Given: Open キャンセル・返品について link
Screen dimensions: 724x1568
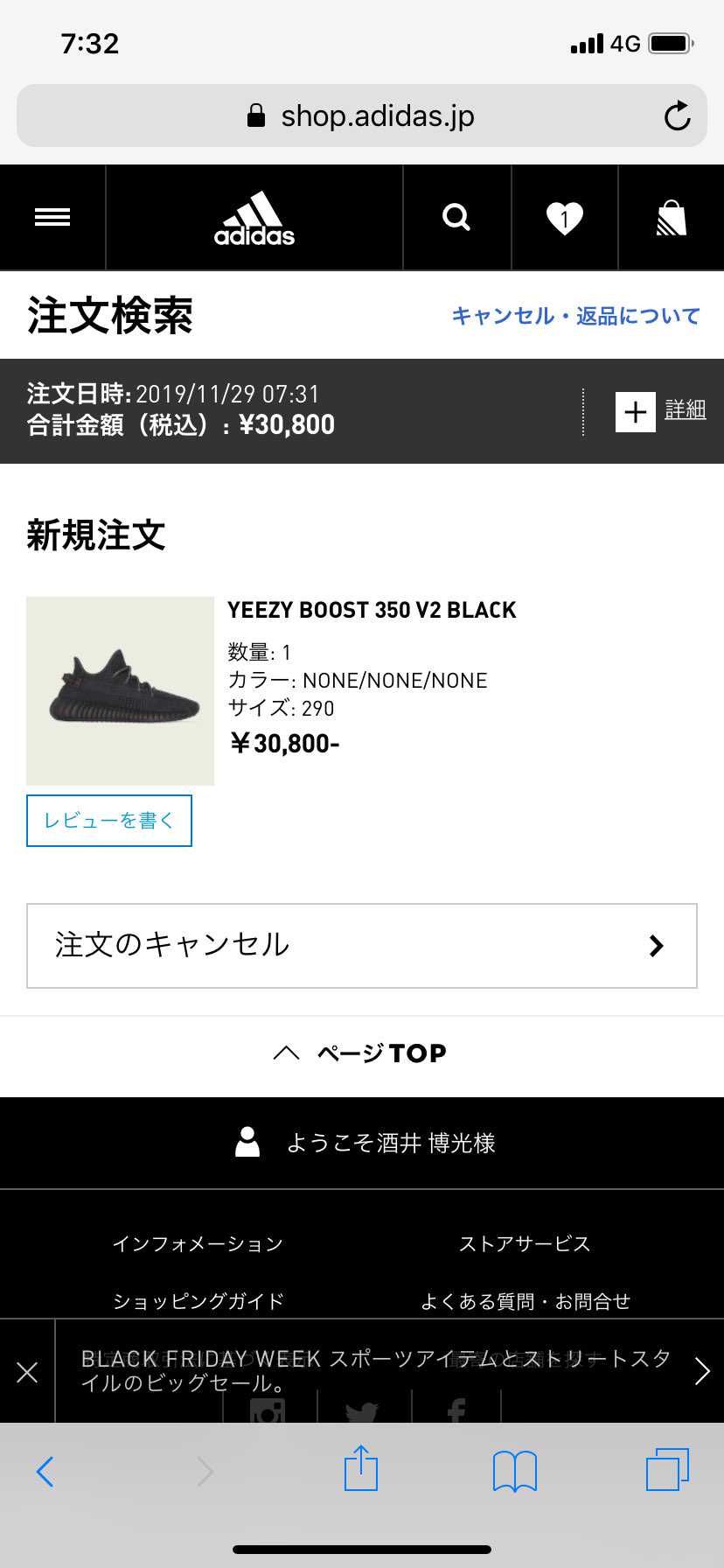Looking at the screenshot, I should coord(576,316).
